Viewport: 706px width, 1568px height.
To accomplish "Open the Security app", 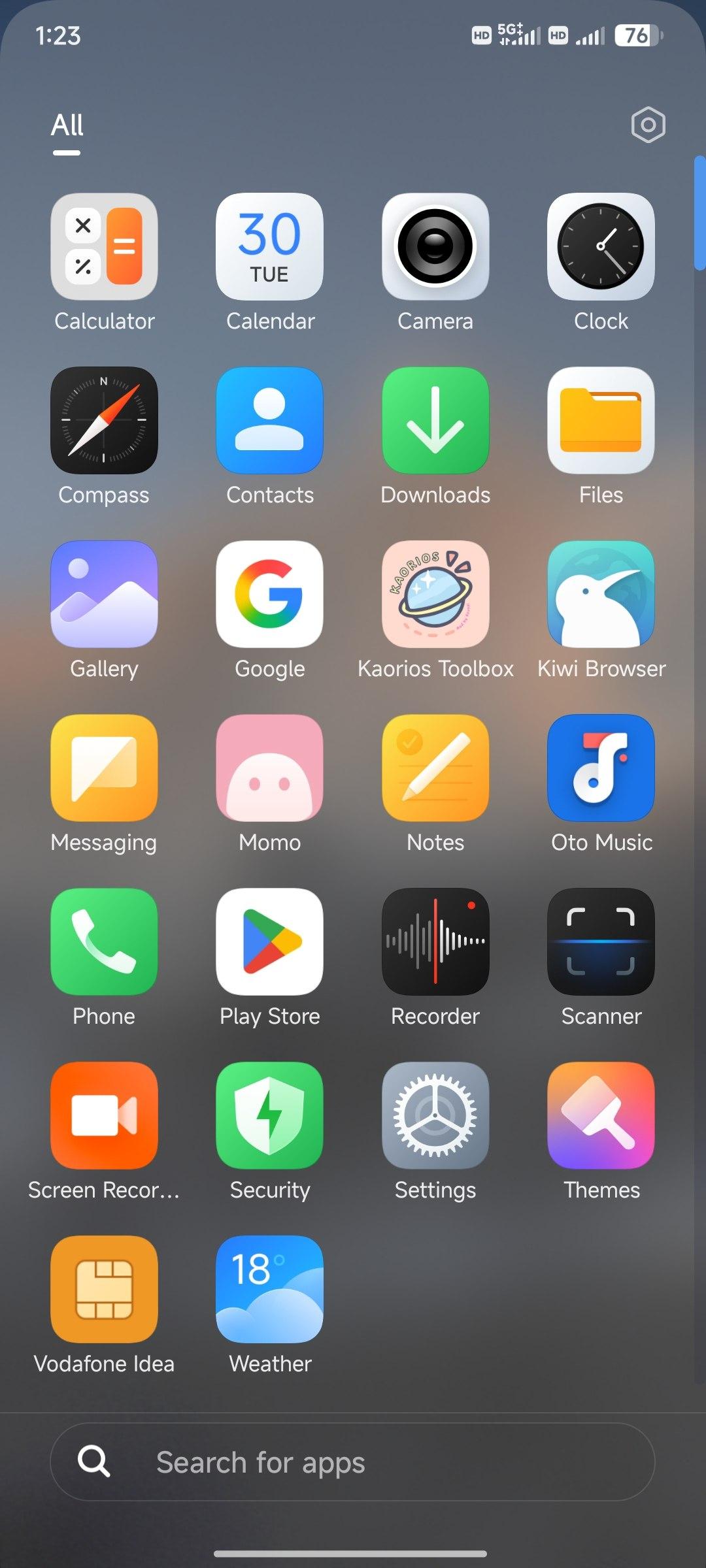I will click(269, 1116).
